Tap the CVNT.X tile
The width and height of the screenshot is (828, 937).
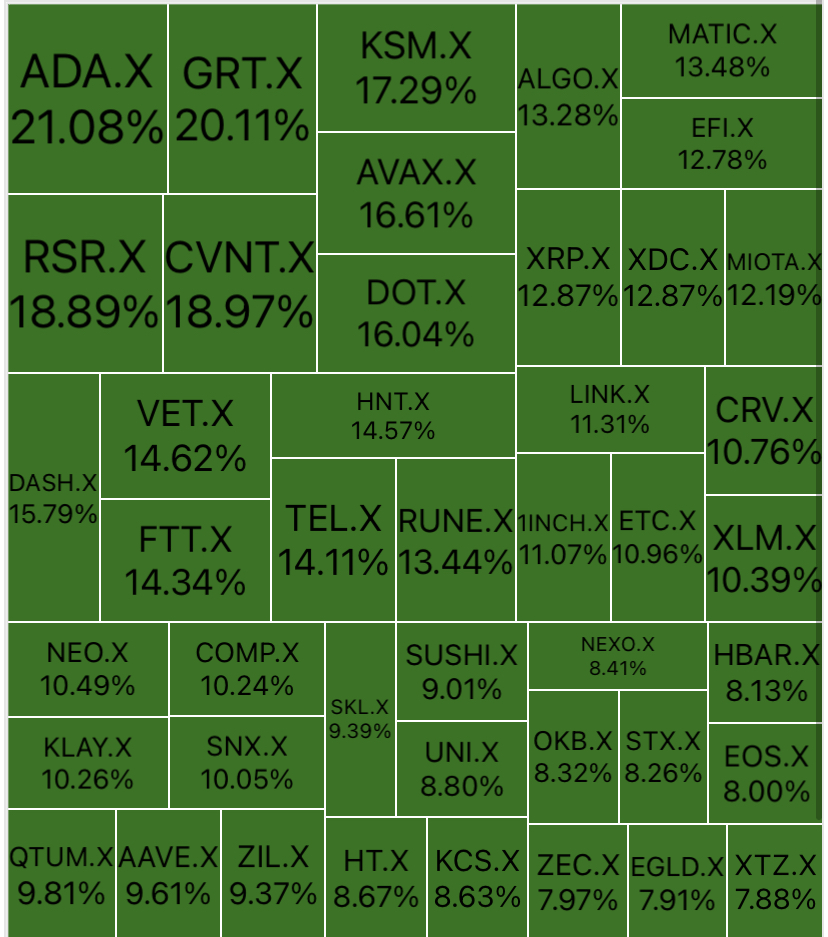[x=240, y=284]
